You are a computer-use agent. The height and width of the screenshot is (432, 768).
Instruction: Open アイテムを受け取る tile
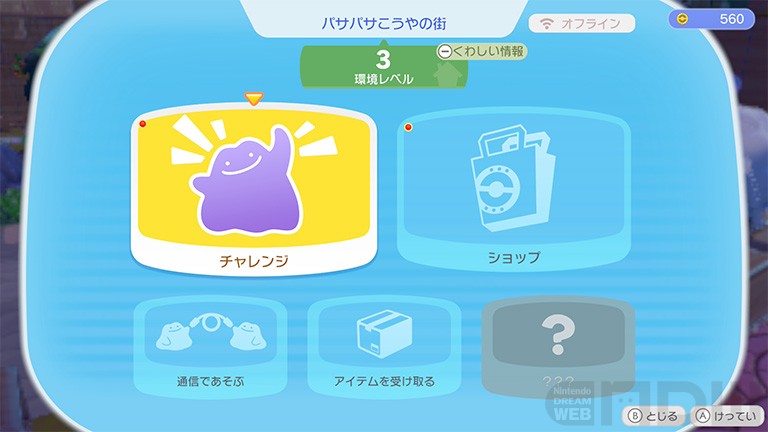(384, 346)
